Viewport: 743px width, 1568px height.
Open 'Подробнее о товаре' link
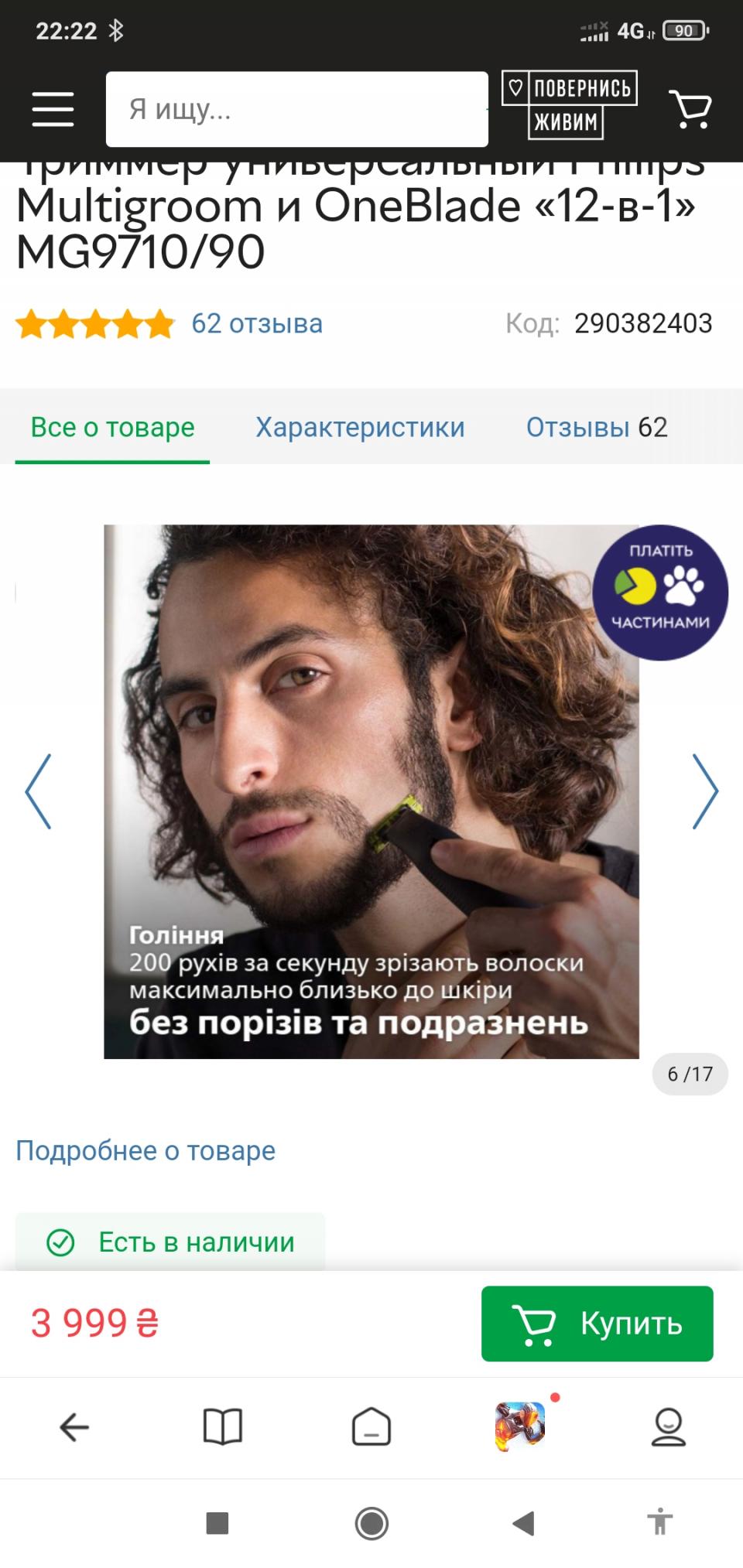(146, 1150)
